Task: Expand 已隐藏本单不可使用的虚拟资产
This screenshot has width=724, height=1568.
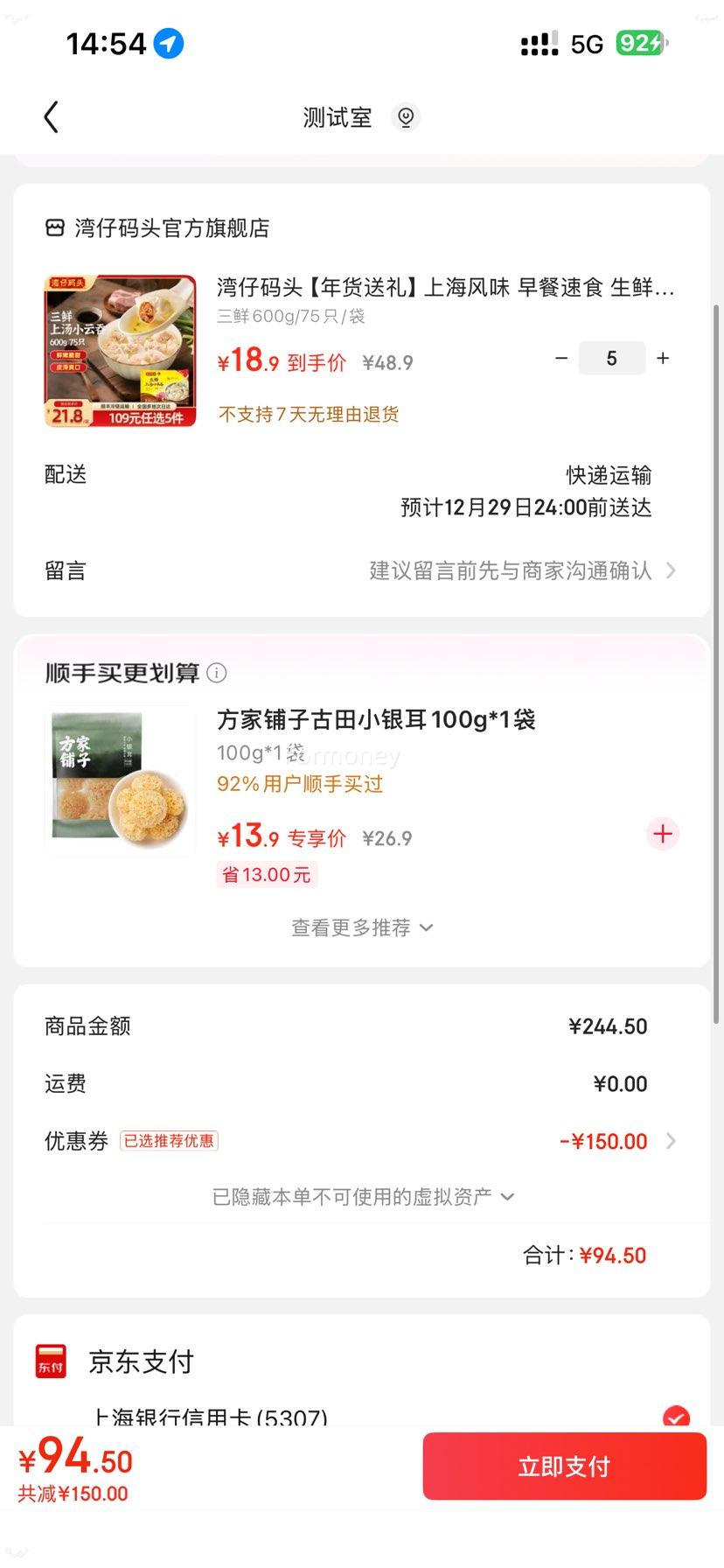Action: [361, 1196]
